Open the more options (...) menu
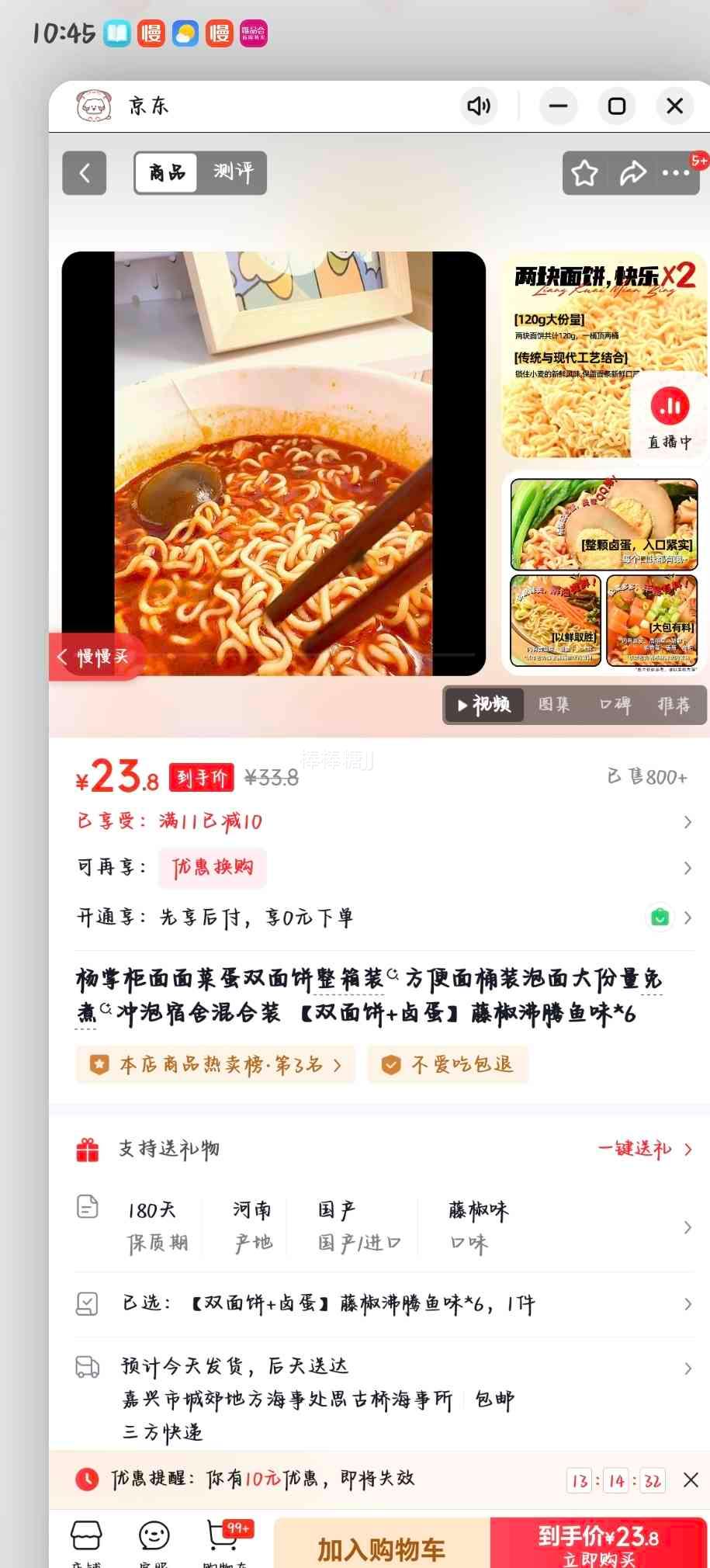 674,175
